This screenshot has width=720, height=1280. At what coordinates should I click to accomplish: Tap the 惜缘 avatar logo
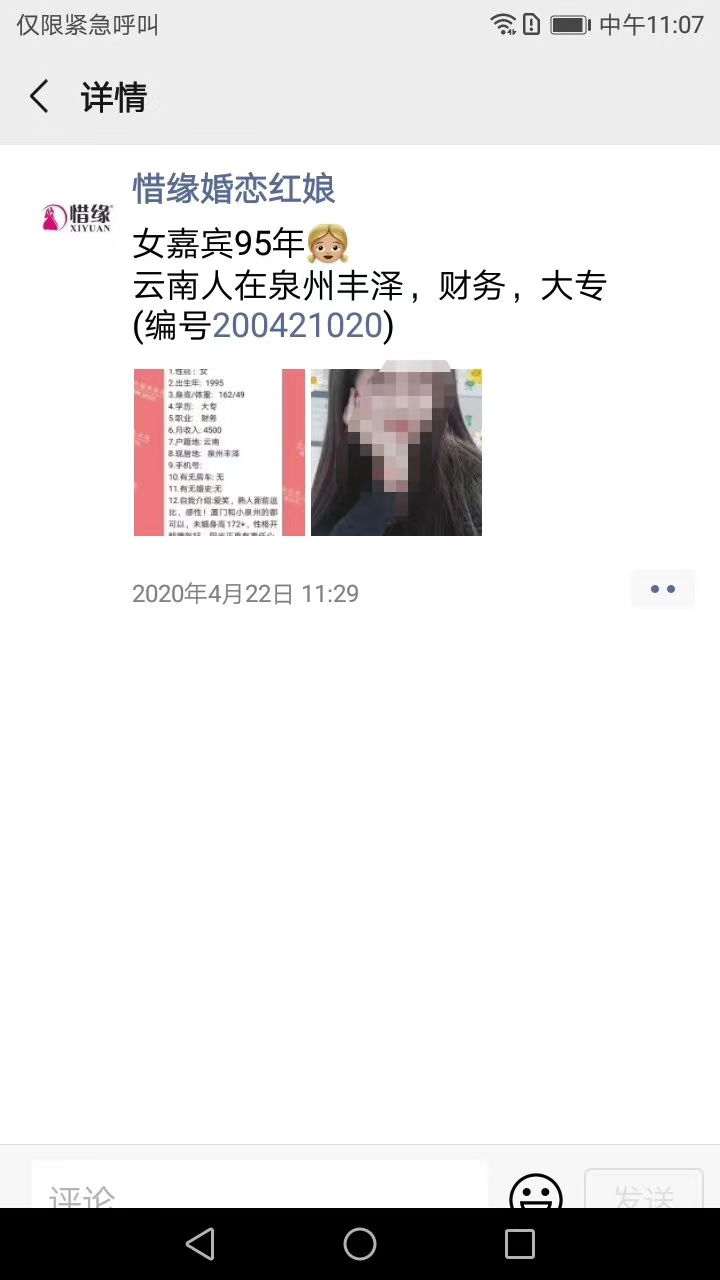pyautogui.click(x=77, y=216)
